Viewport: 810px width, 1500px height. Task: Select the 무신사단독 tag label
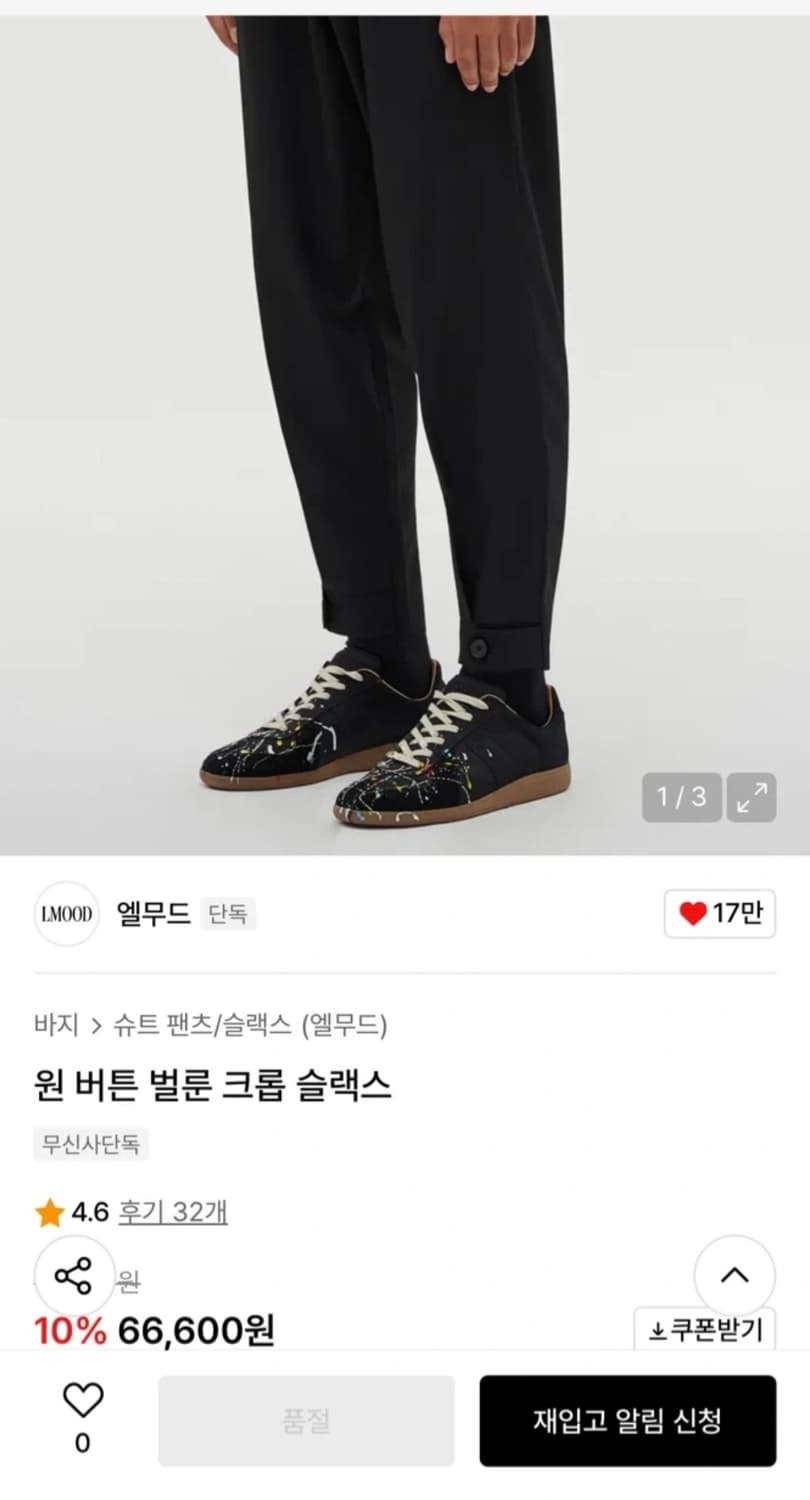pos(91,1143)
